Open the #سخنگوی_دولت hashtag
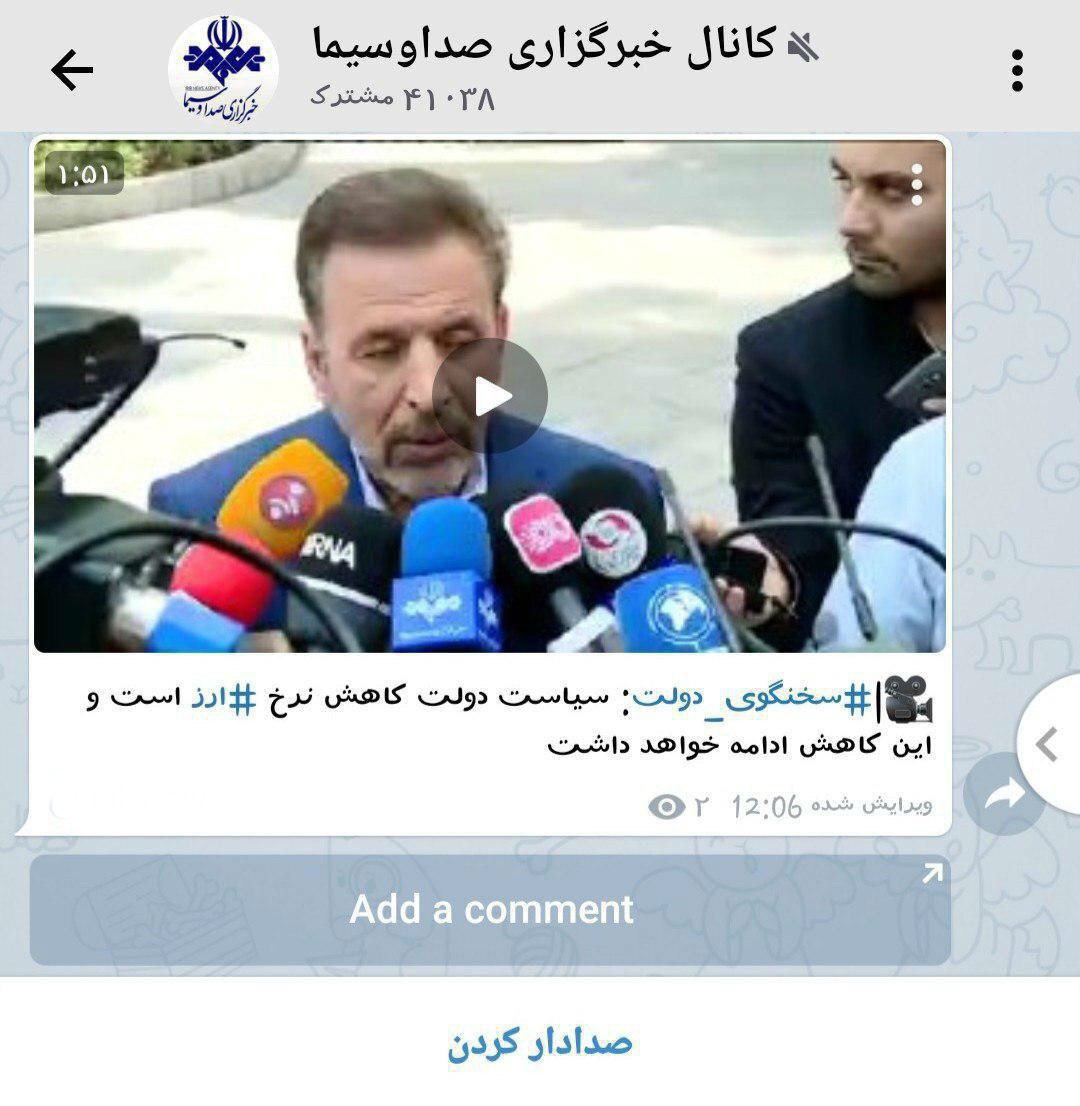The height and width of the screenshot is (1106, 1080). click(x=757, y=699)
